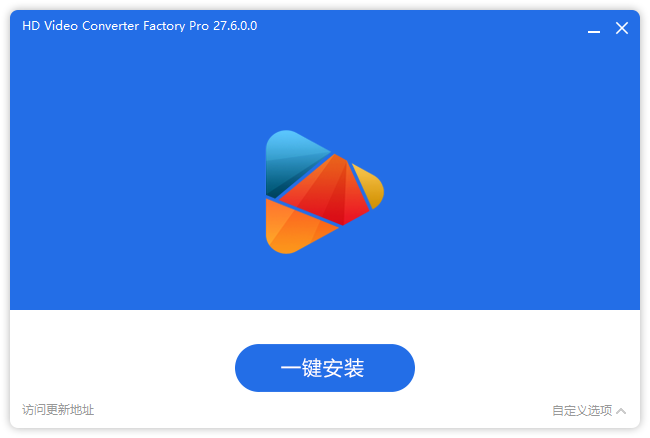Expand the 自定义选项 custom options
650x438 pixels.
589,410
